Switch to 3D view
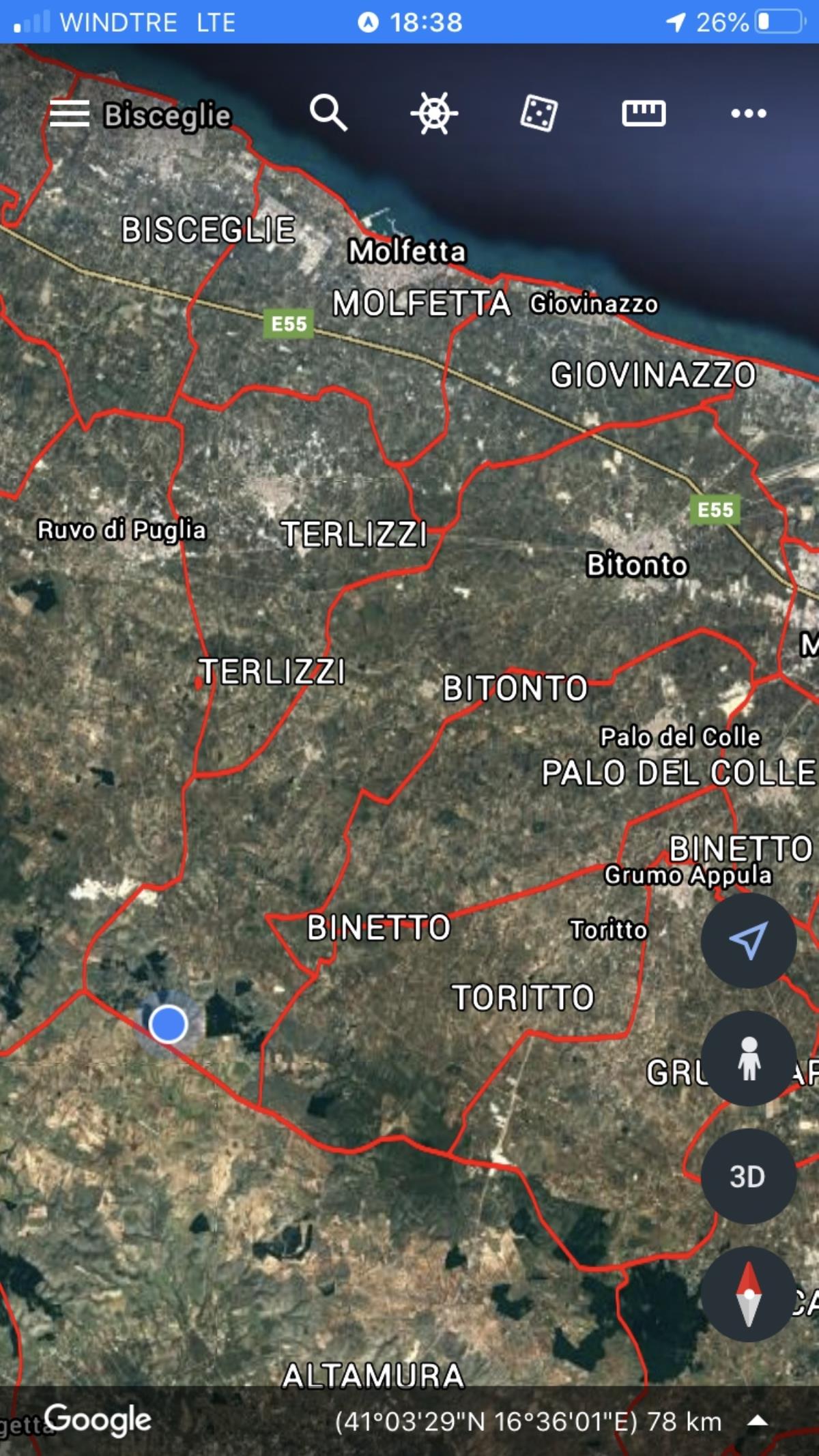This screenshot has height=1456, width=819. click(749, 1177)
